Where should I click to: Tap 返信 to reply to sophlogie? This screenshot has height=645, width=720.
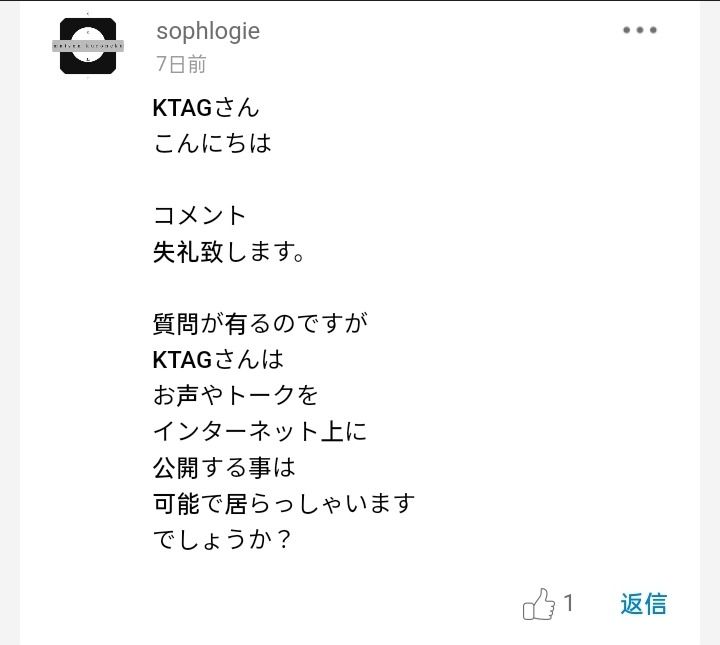click(x=643, y=604)
